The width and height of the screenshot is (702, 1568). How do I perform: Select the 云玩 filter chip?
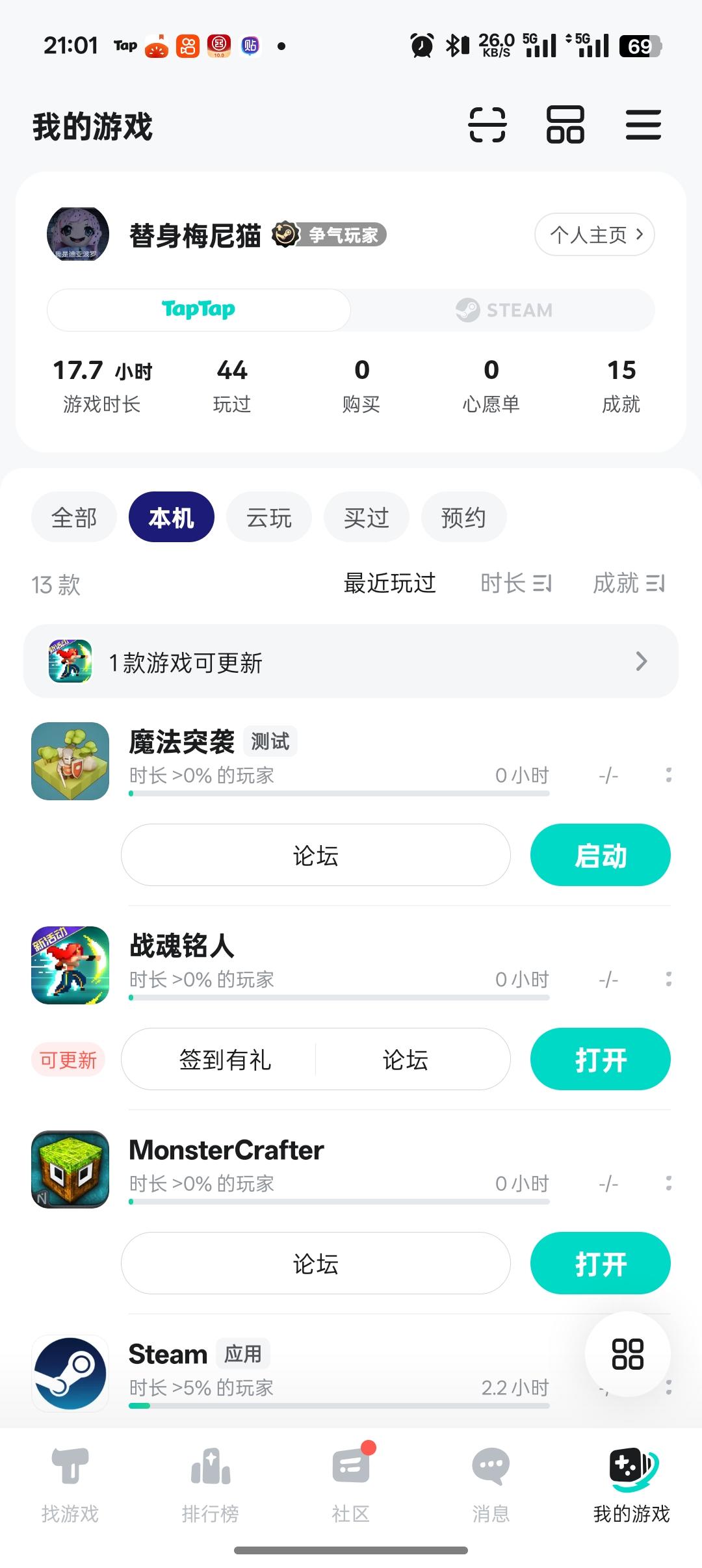click(x=268, y=517)
